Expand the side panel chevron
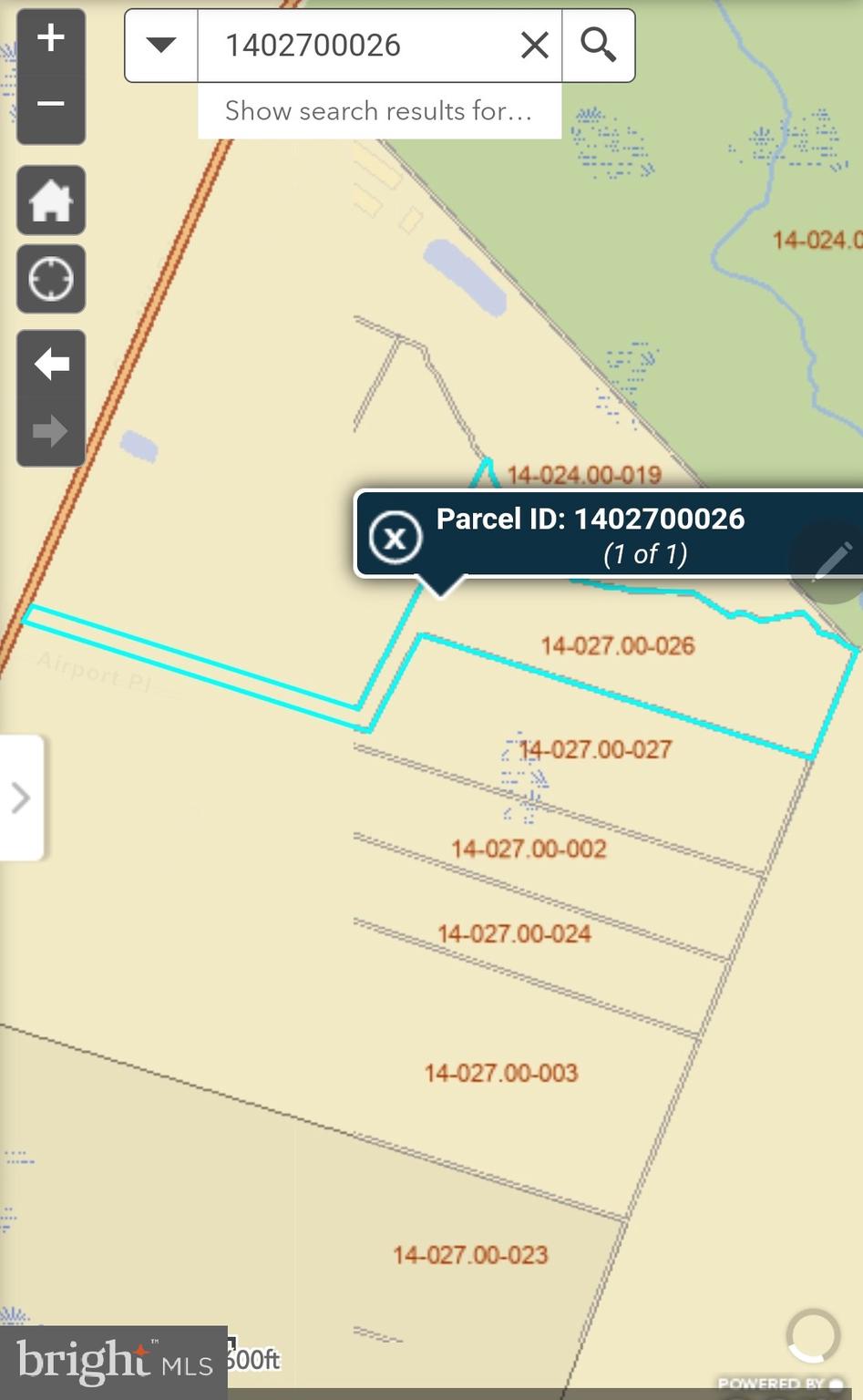 coord(21,798)
